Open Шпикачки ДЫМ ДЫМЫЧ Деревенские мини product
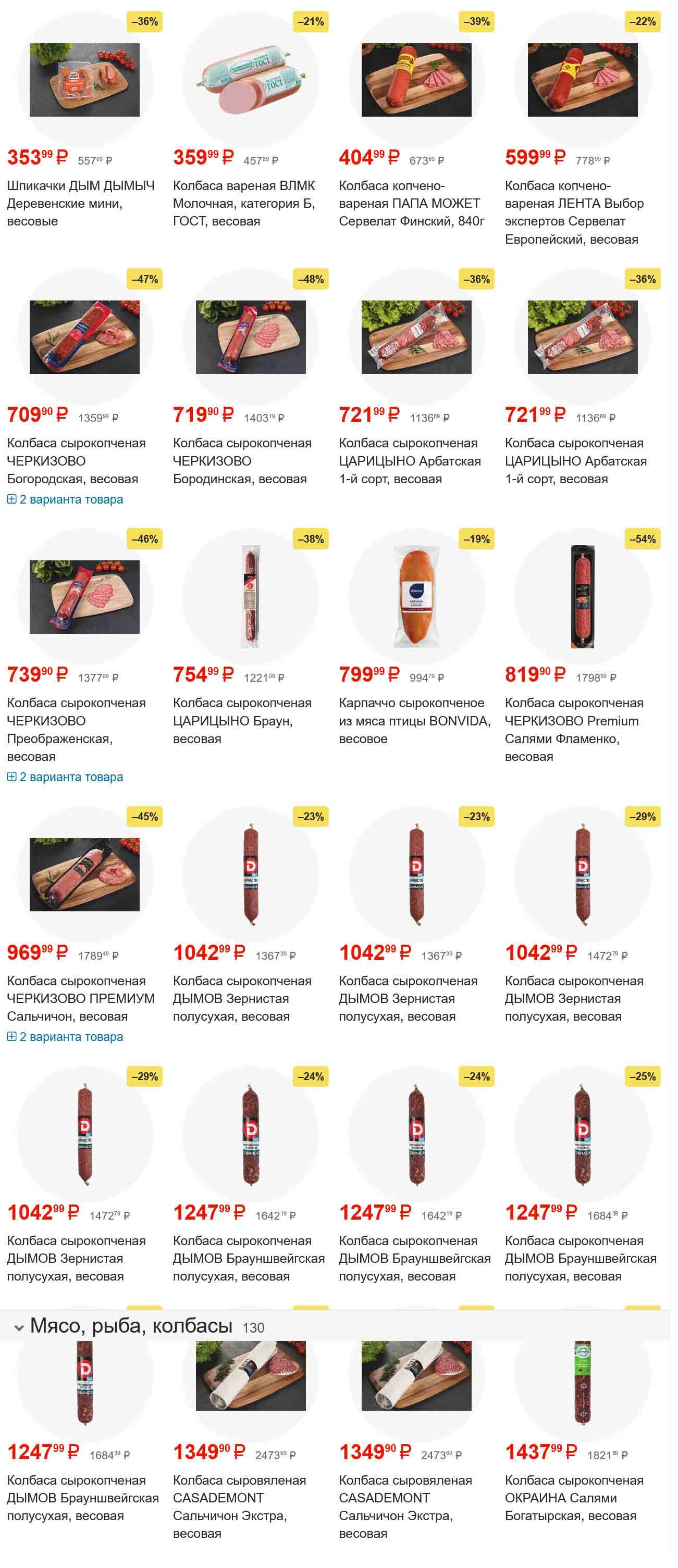678x1568 pixels. point(80,203)
